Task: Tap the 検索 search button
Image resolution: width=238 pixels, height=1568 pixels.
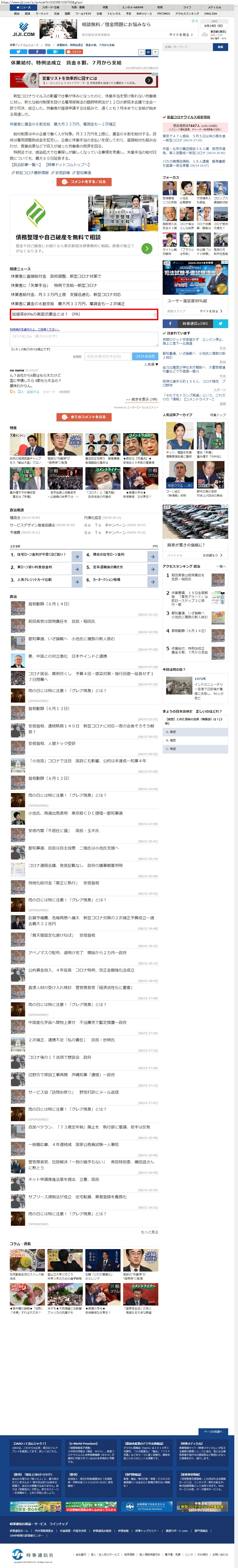Action: pyautogui.click(x=220, y=47)
